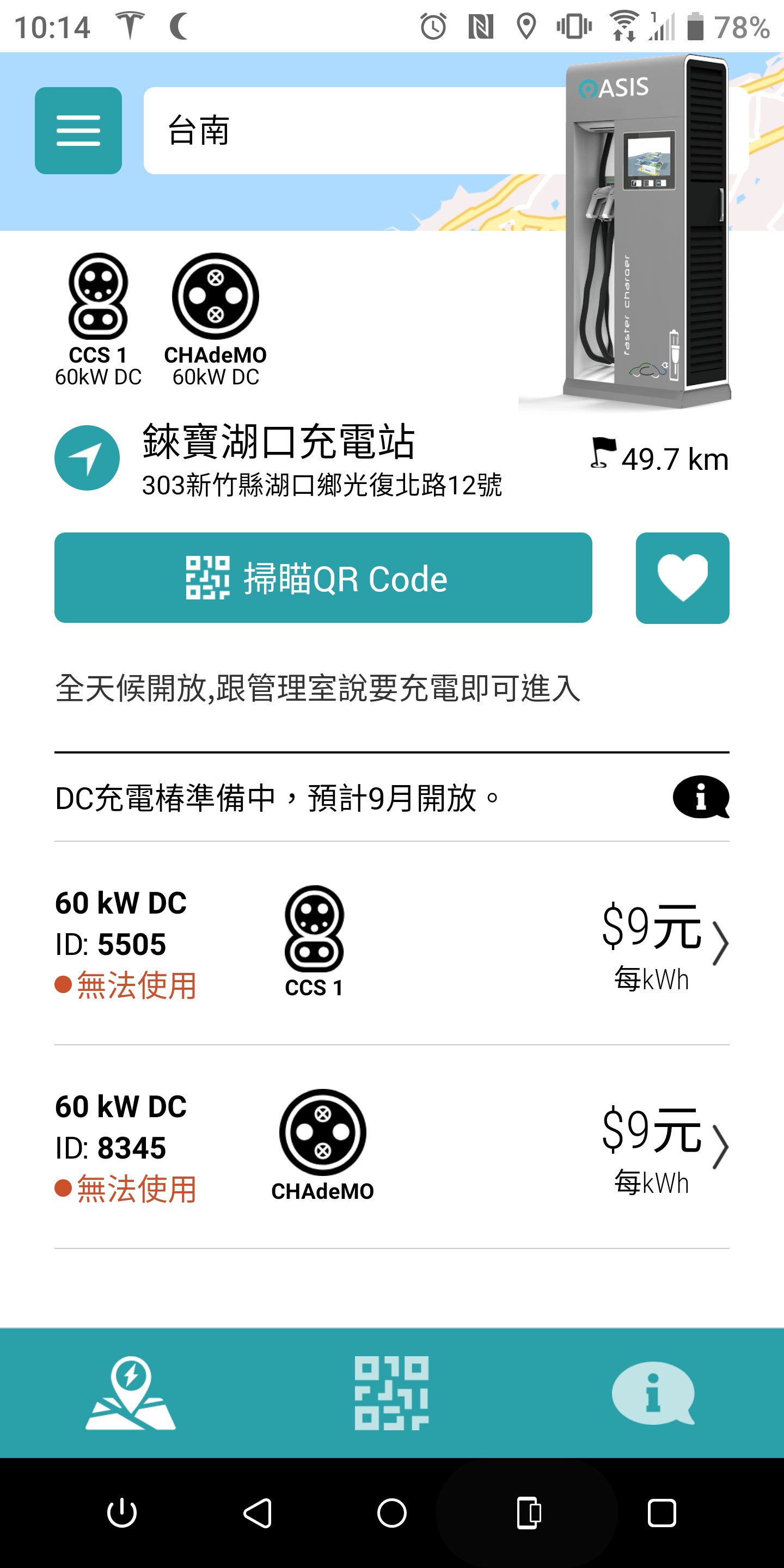
Task: Go to the system home screen
Action: [x=391, y=1512]
